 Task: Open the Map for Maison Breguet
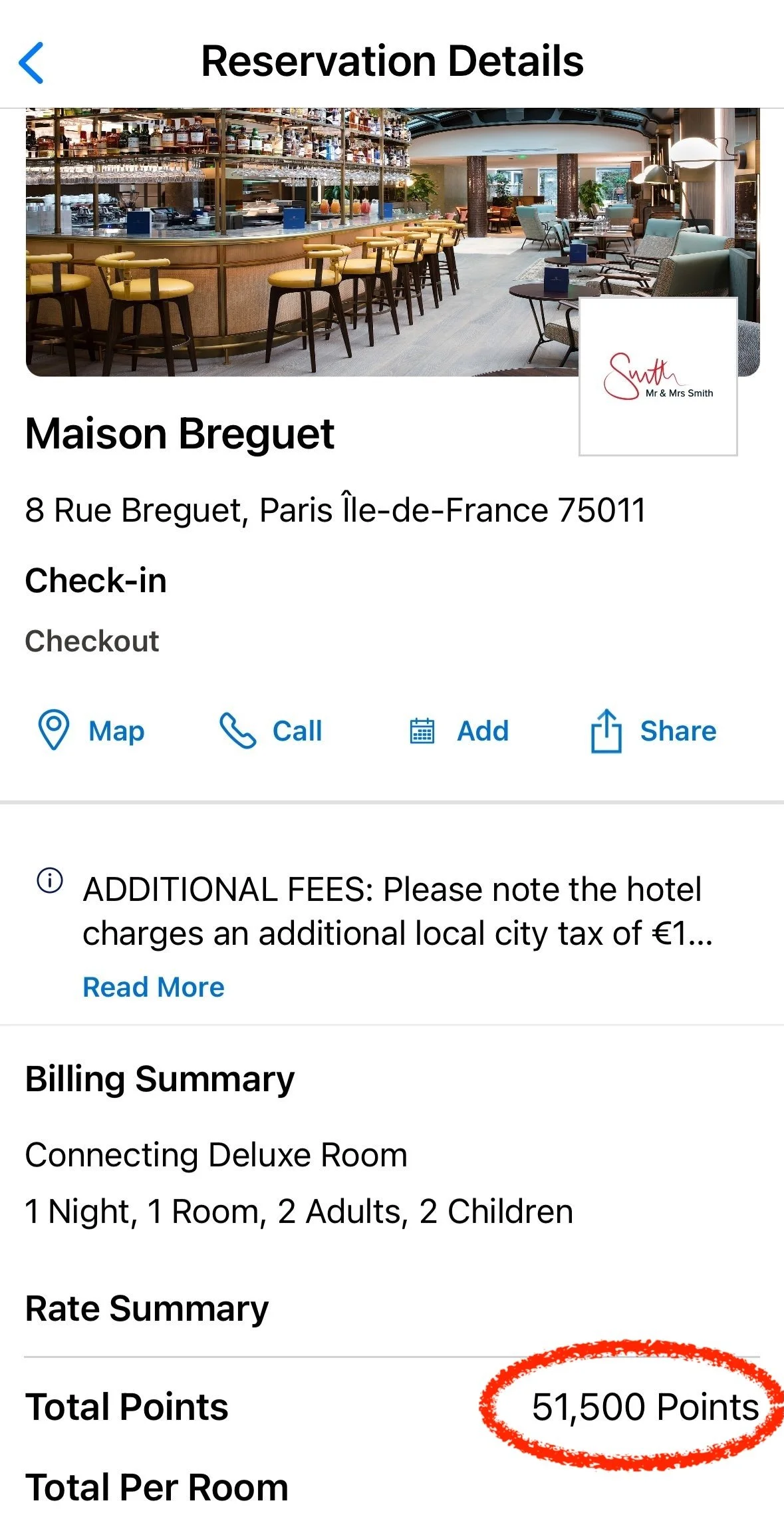[x=91, y=731]
